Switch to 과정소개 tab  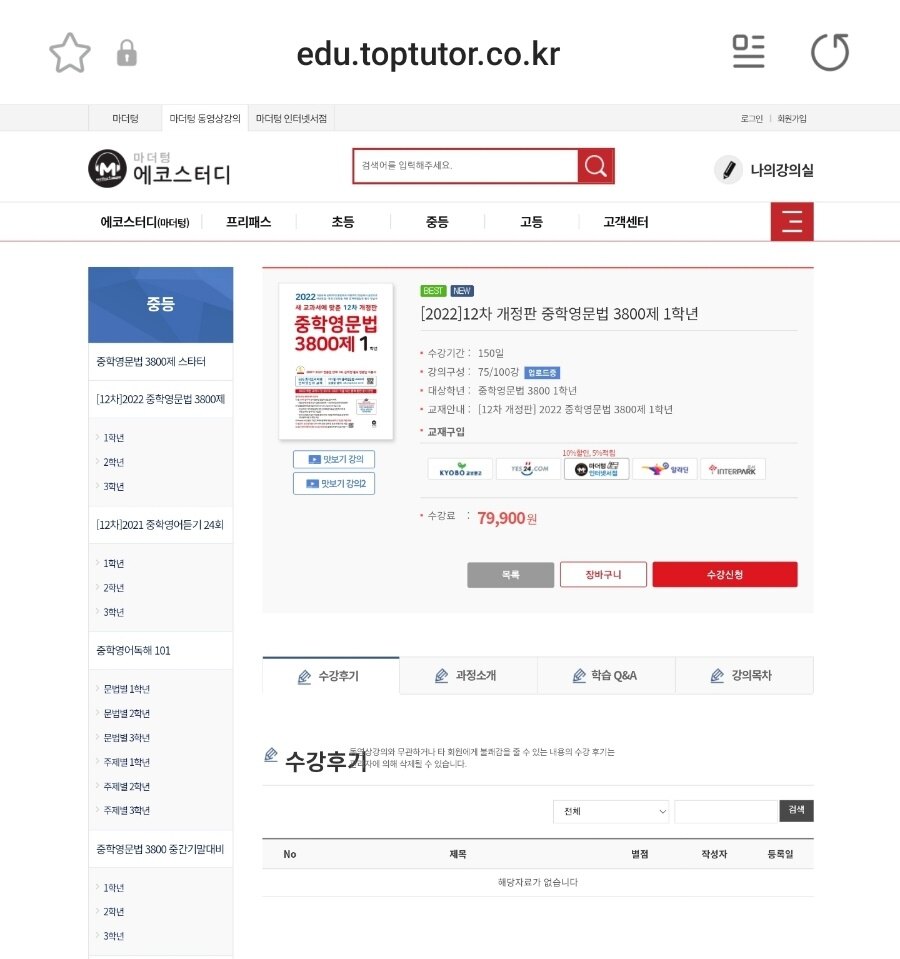point(467,676)
